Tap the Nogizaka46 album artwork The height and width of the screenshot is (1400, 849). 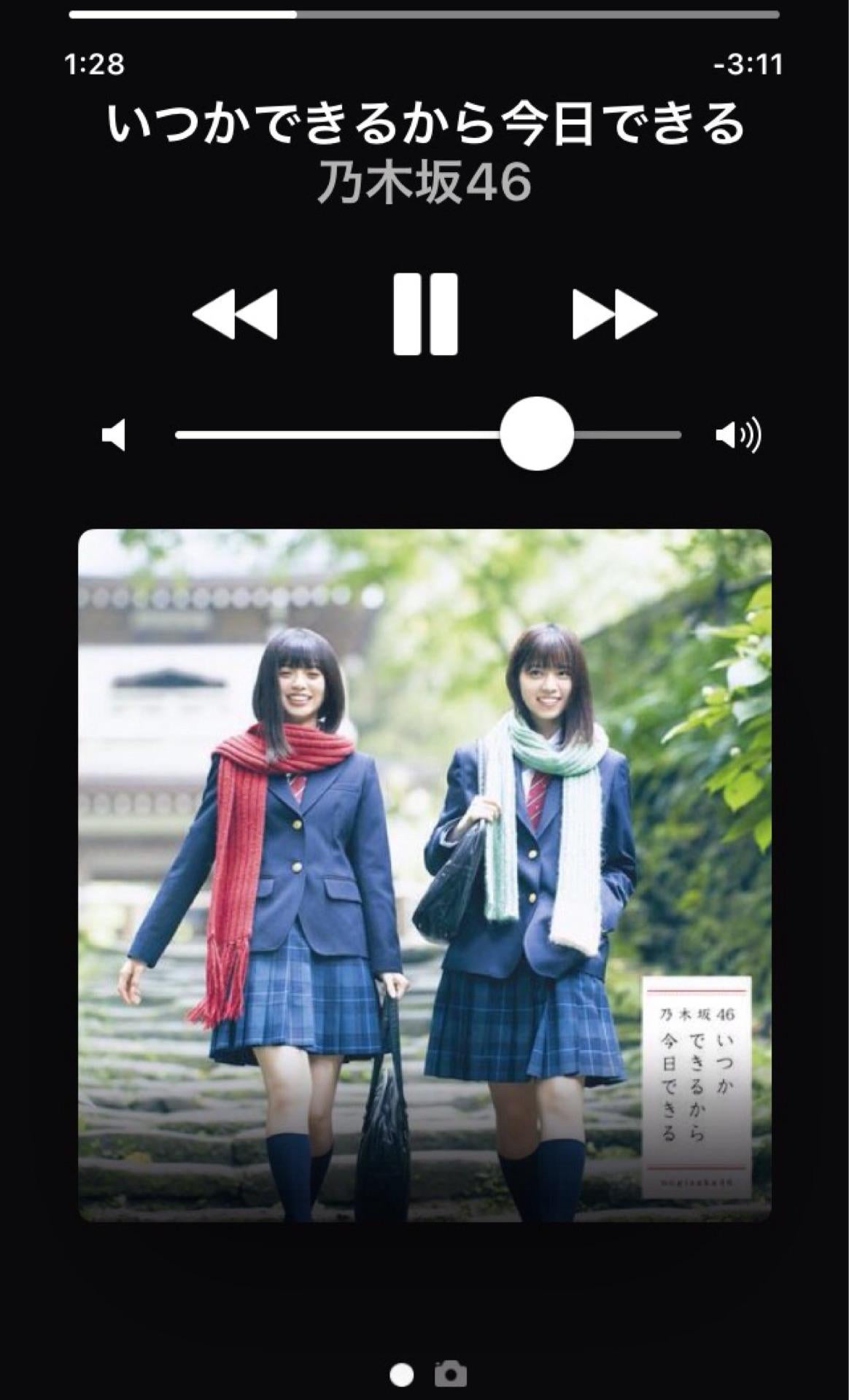click(424, 875)
